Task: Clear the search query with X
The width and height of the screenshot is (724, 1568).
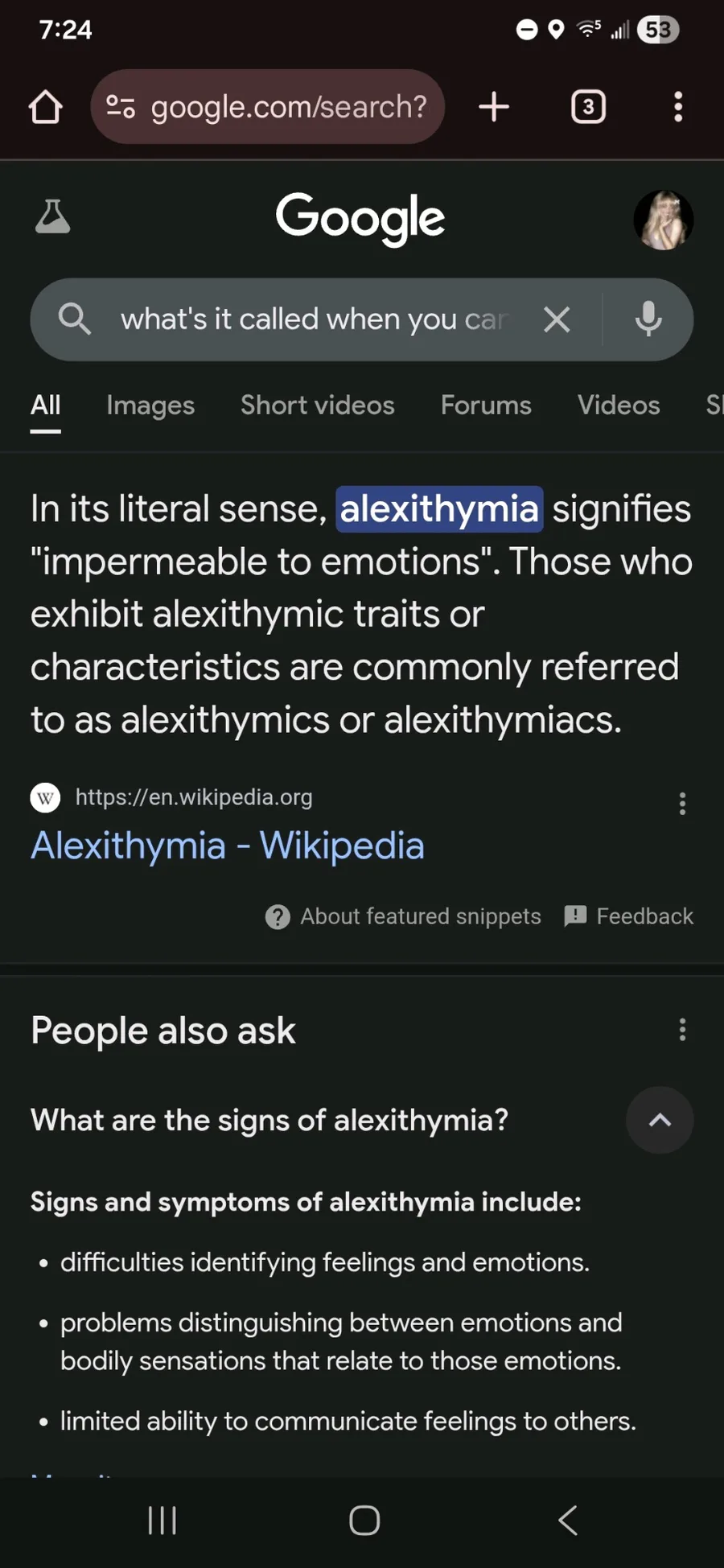Action: pos(557,319)
